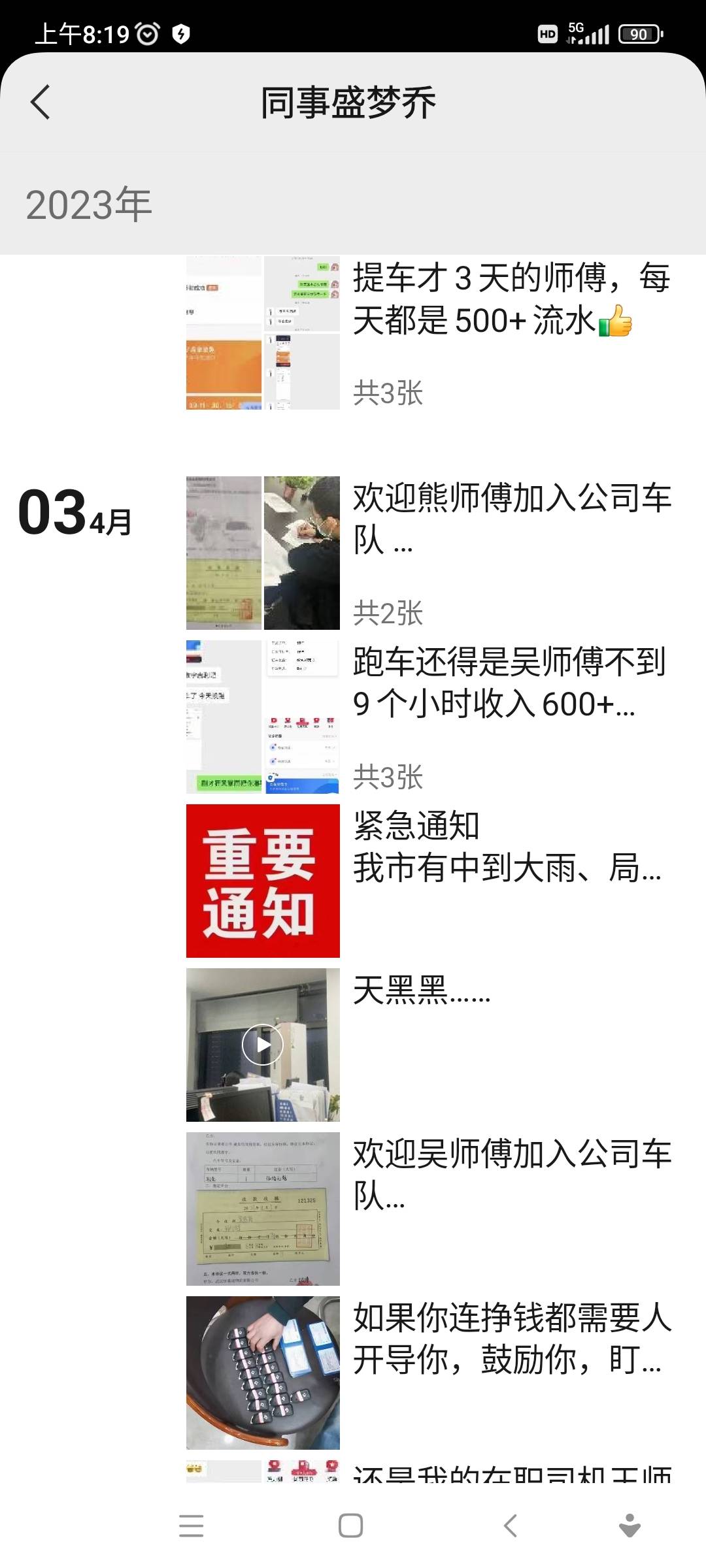Open the system recent apps menu
Image resolution: width=706 pixels, height=1568 pixels.
tap(192, 1526)
